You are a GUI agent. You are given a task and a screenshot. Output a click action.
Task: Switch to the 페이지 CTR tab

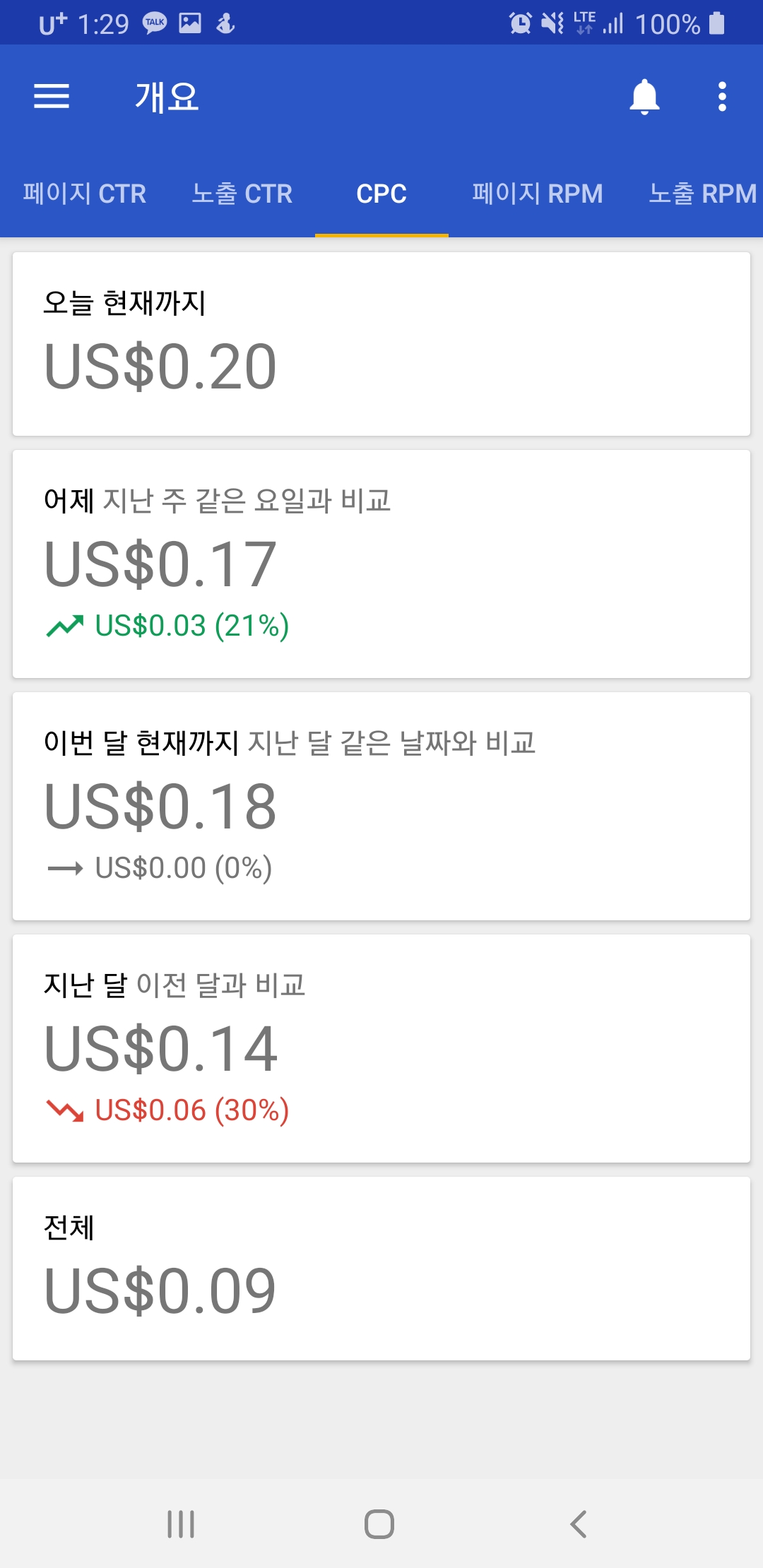tap(85, 194)
